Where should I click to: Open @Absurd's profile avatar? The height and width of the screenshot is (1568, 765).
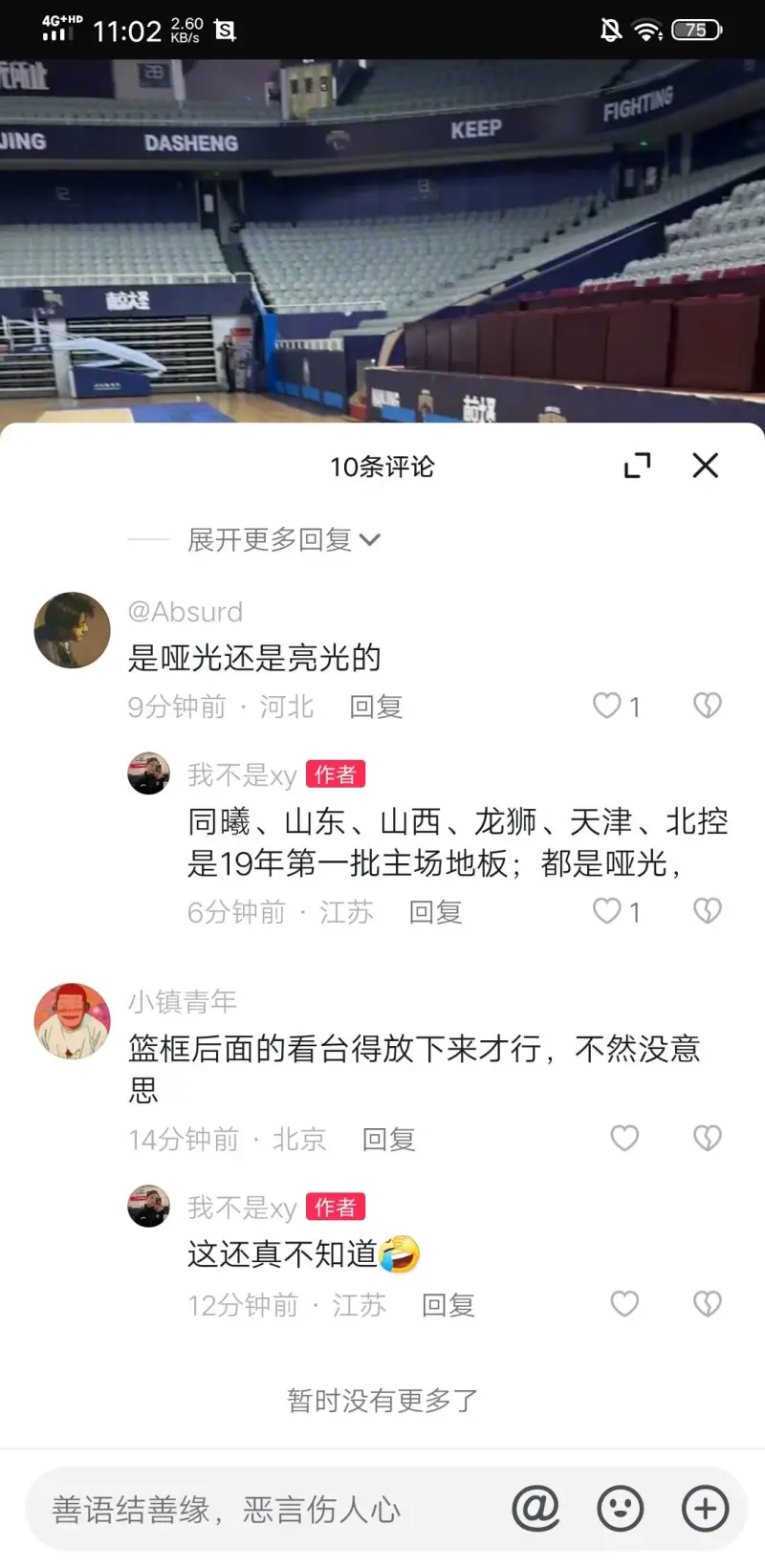[73, 630]
